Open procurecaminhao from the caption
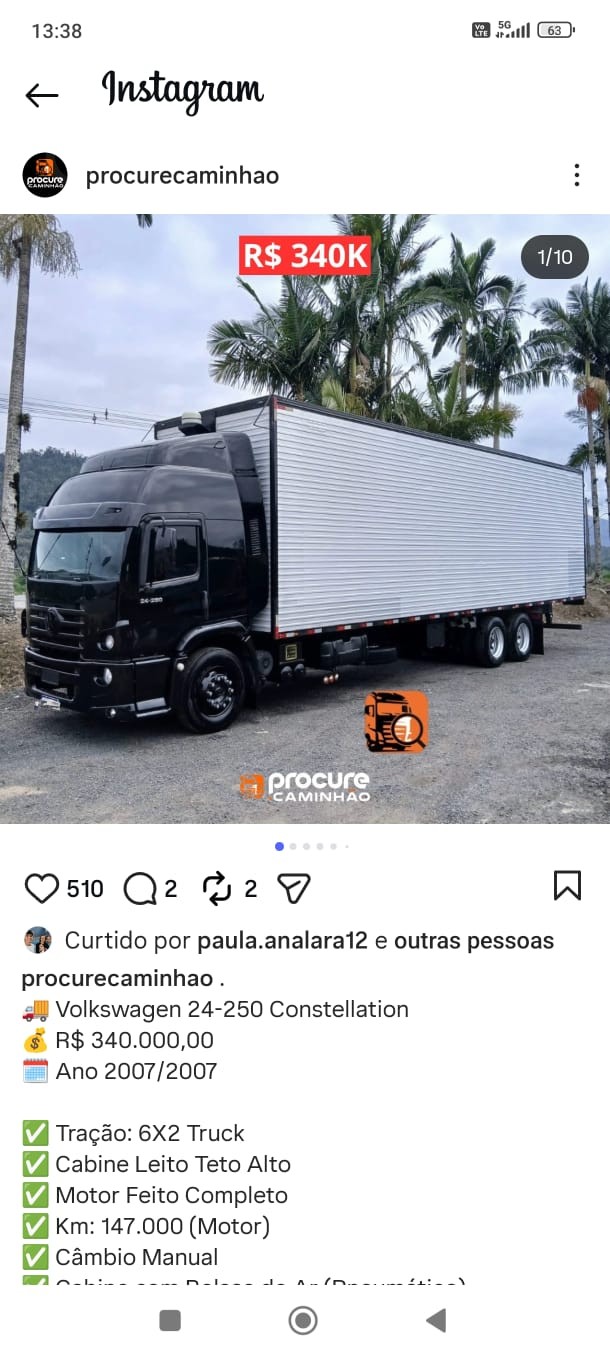This screenshot has width=610, height=1356. pyautogui.click(x=117, y=978)
